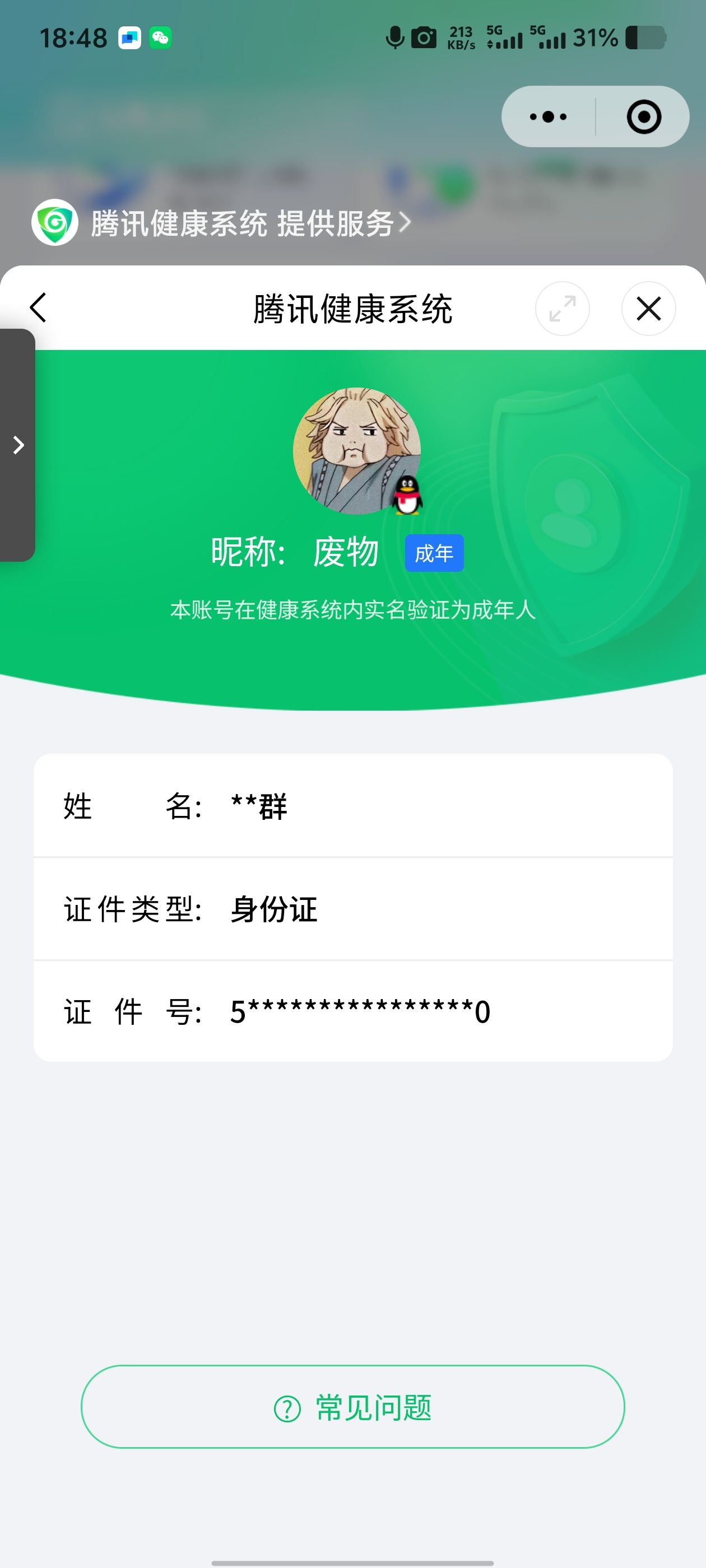Tap the WeChat icon in the status bar
706x1568 pixels.
(x=160, y=38)
